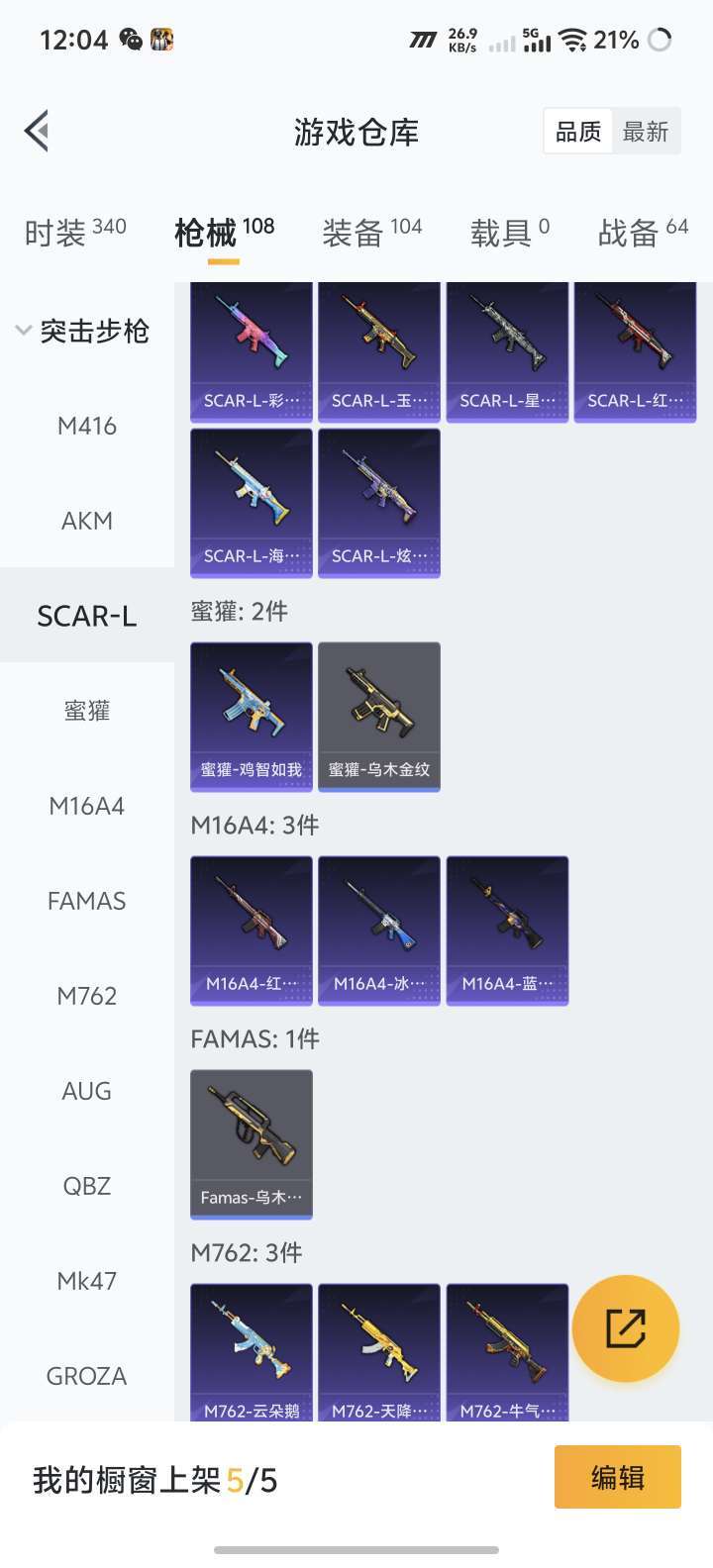View the 蜜獾-乌木金纹 skin tile

[379, 717]
